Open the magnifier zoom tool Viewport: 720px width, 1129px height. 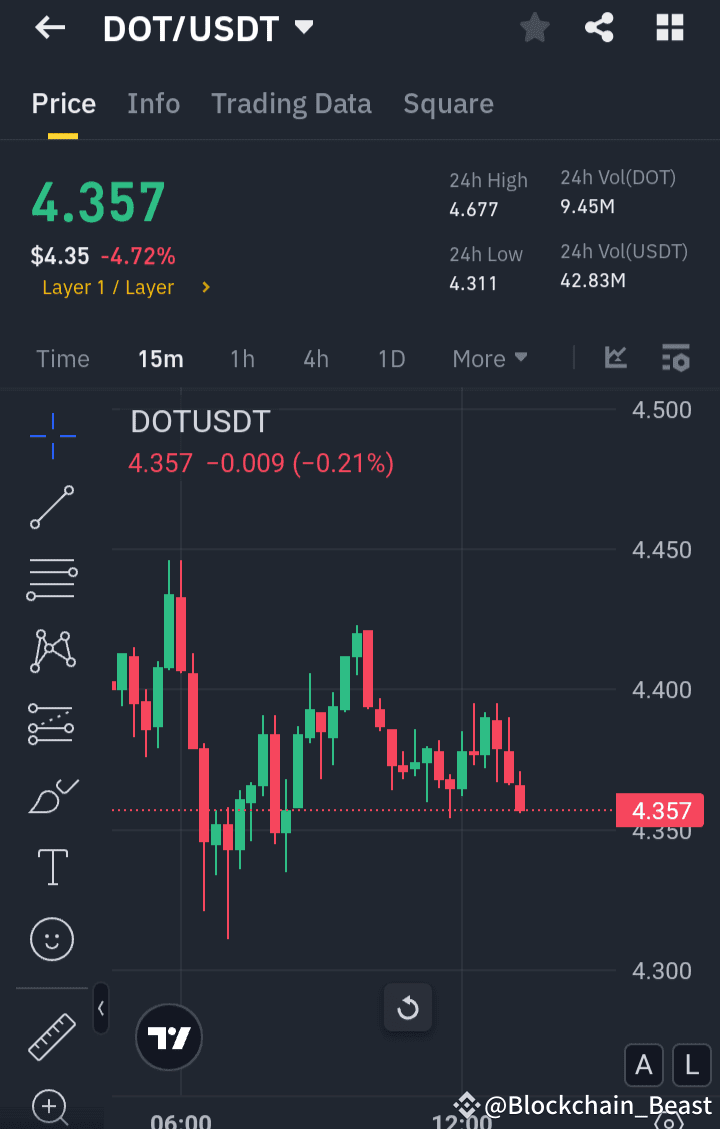click(51, 1108)
